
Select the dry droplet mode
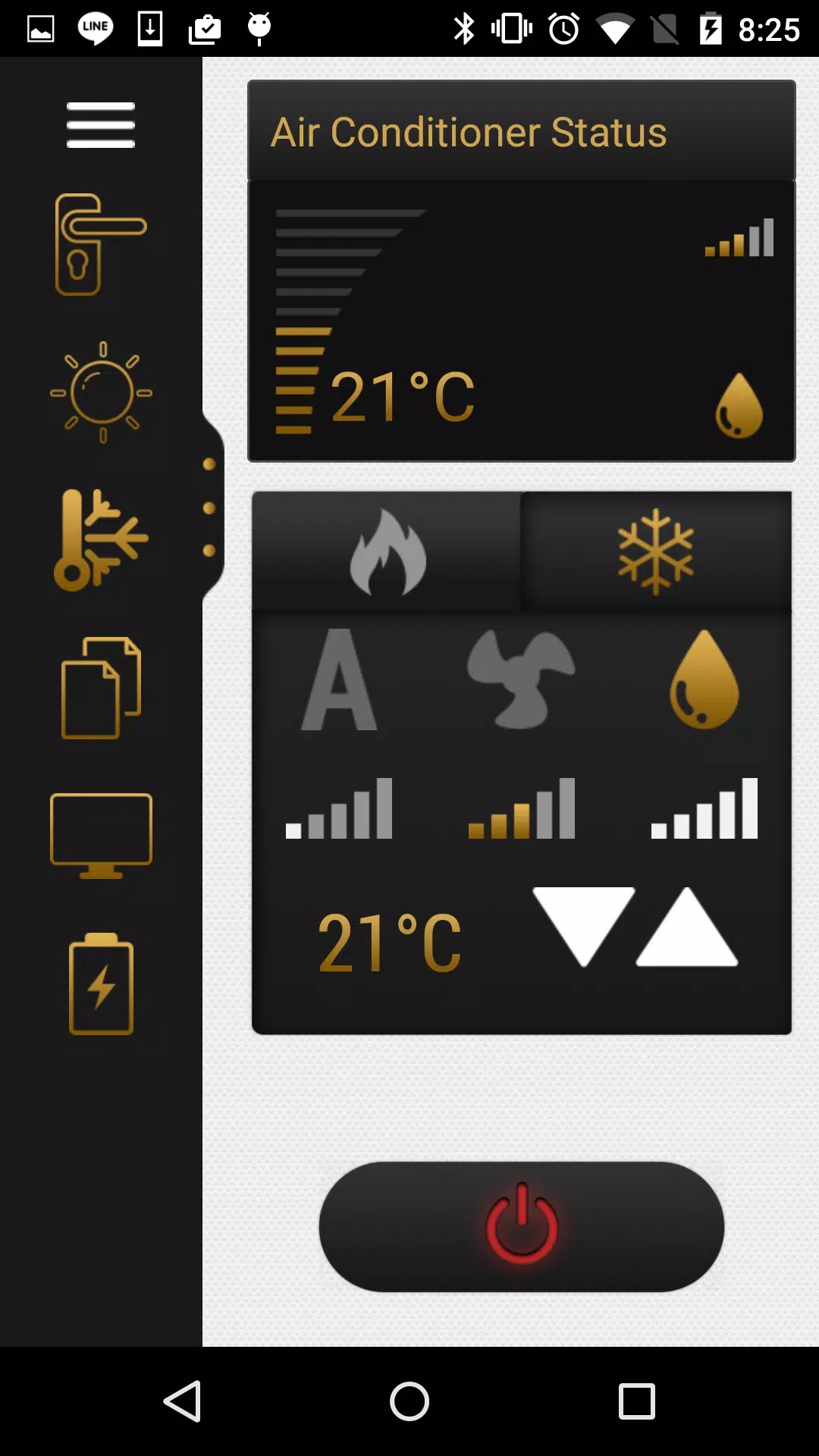tap(704, 679)
